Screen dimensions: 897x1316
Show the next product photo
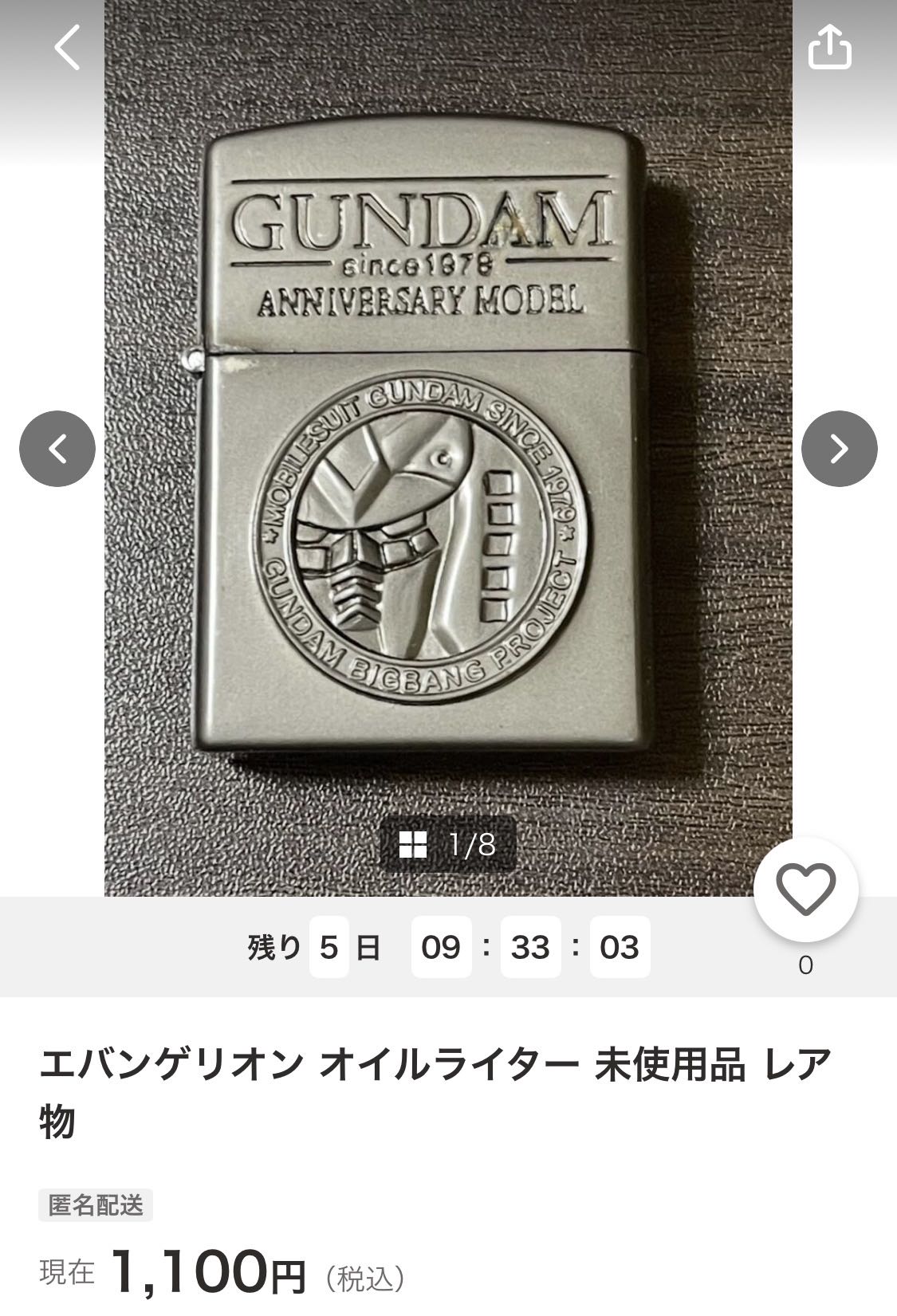coord(839,449)
